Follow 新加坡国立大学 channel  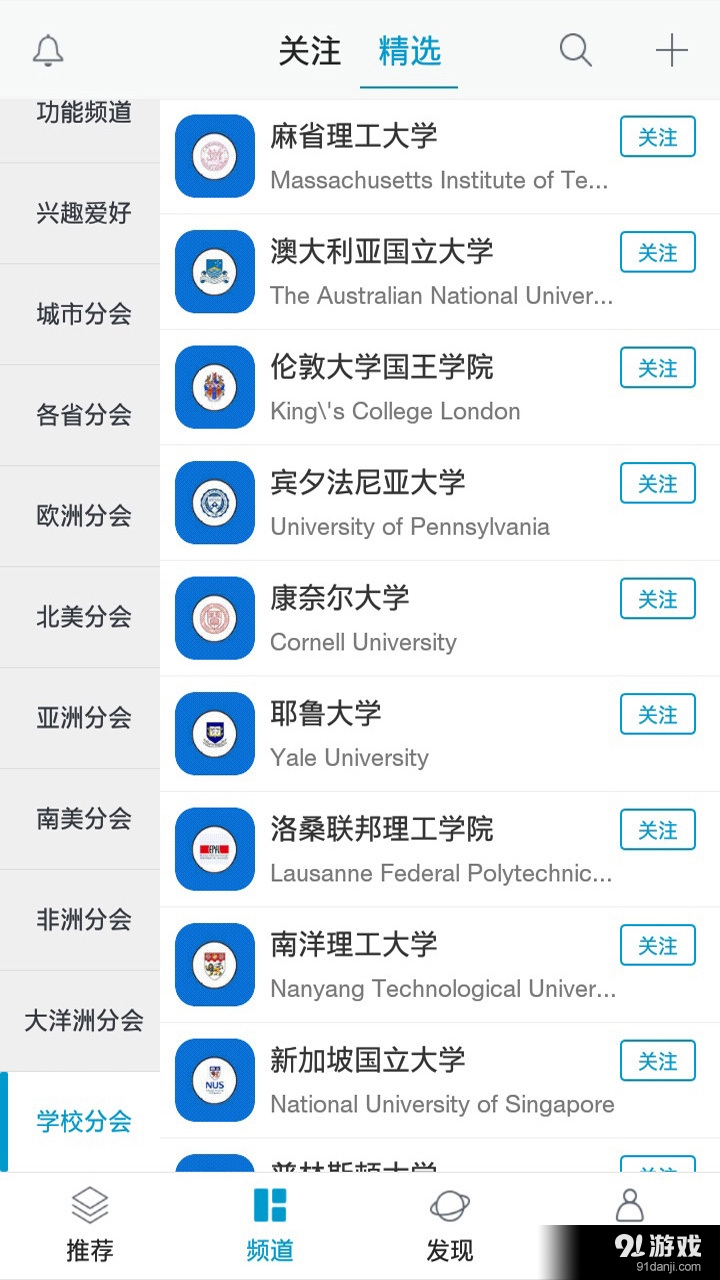pos(657,1061)
